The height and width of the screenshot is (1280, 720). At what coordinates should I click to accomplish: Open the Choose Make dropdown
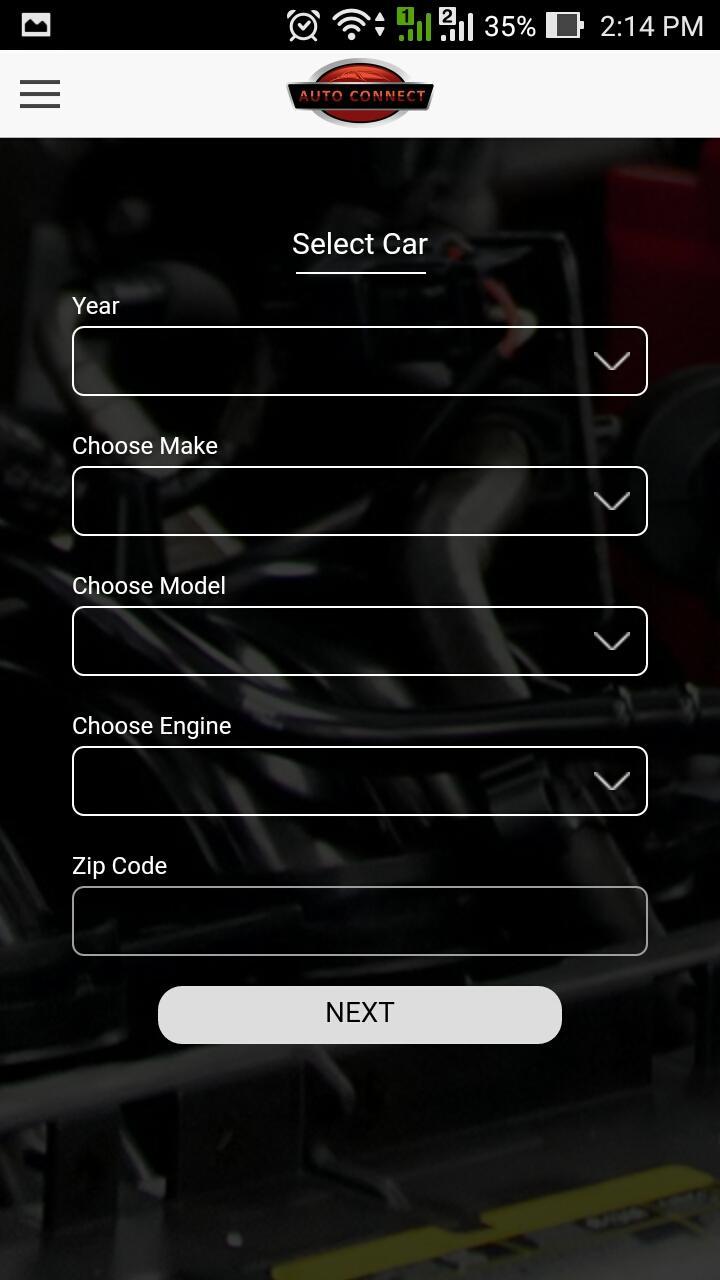pyautogui.click(x=360, y=501)
